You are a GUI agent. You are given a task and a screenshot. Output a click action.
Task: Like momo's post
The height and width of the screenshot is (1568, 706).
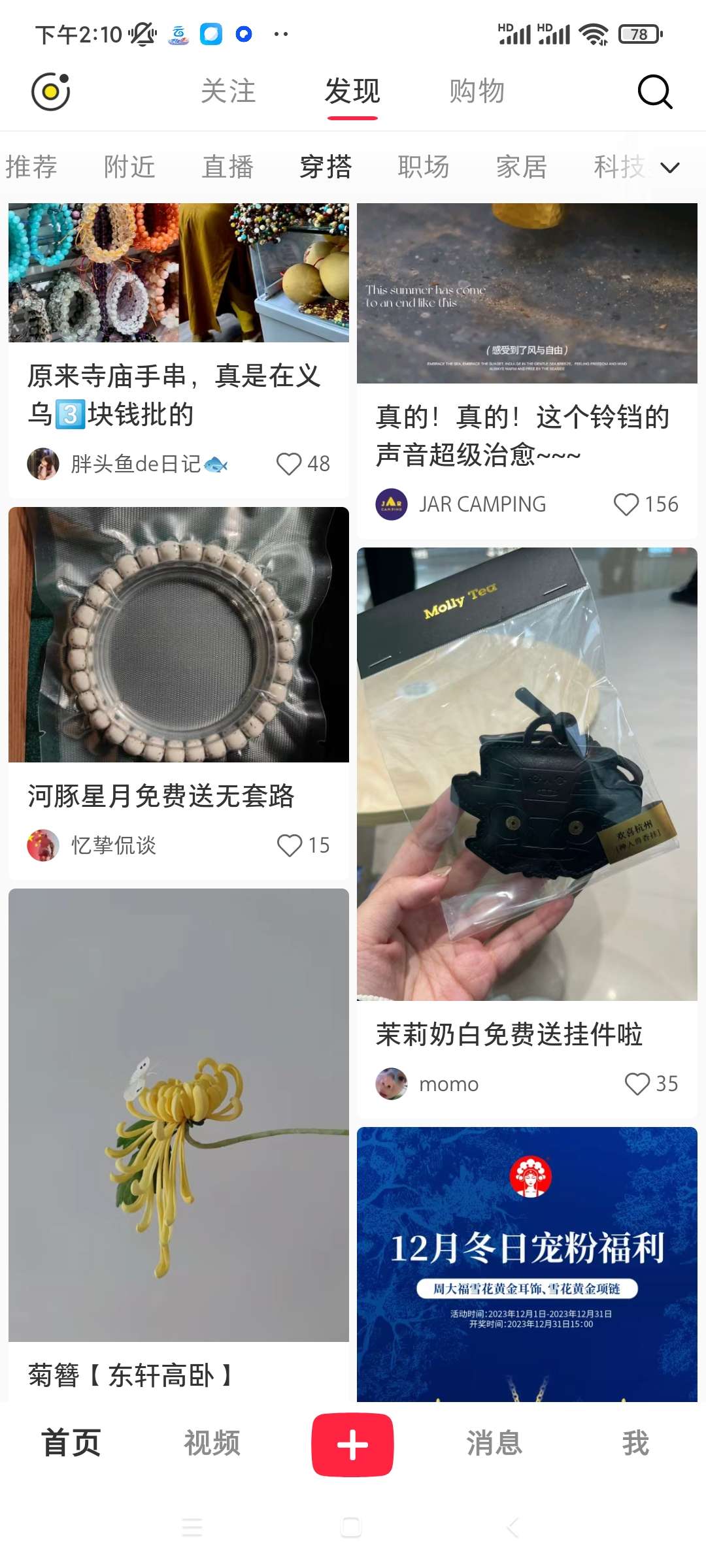tap(637, 1084)
